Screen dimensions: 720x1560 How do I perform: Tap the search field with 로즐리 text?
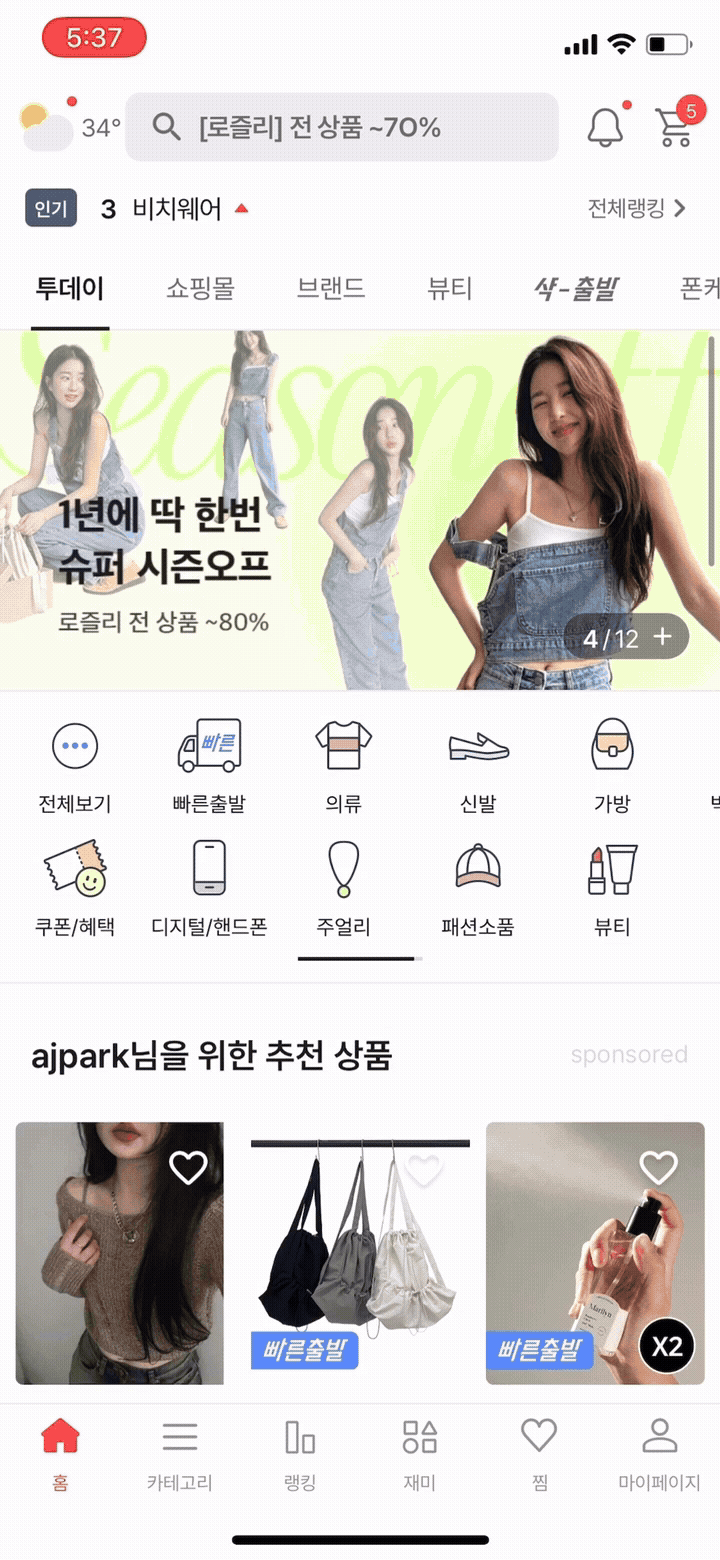coord(341,127)
